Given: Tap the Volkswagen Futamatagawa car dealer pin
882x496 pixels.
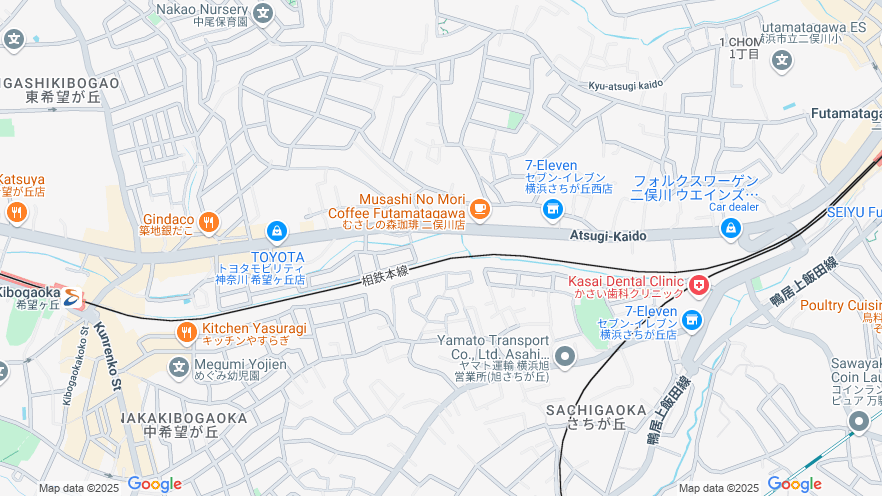Looking at the screenshot, I should click(731, 229).
